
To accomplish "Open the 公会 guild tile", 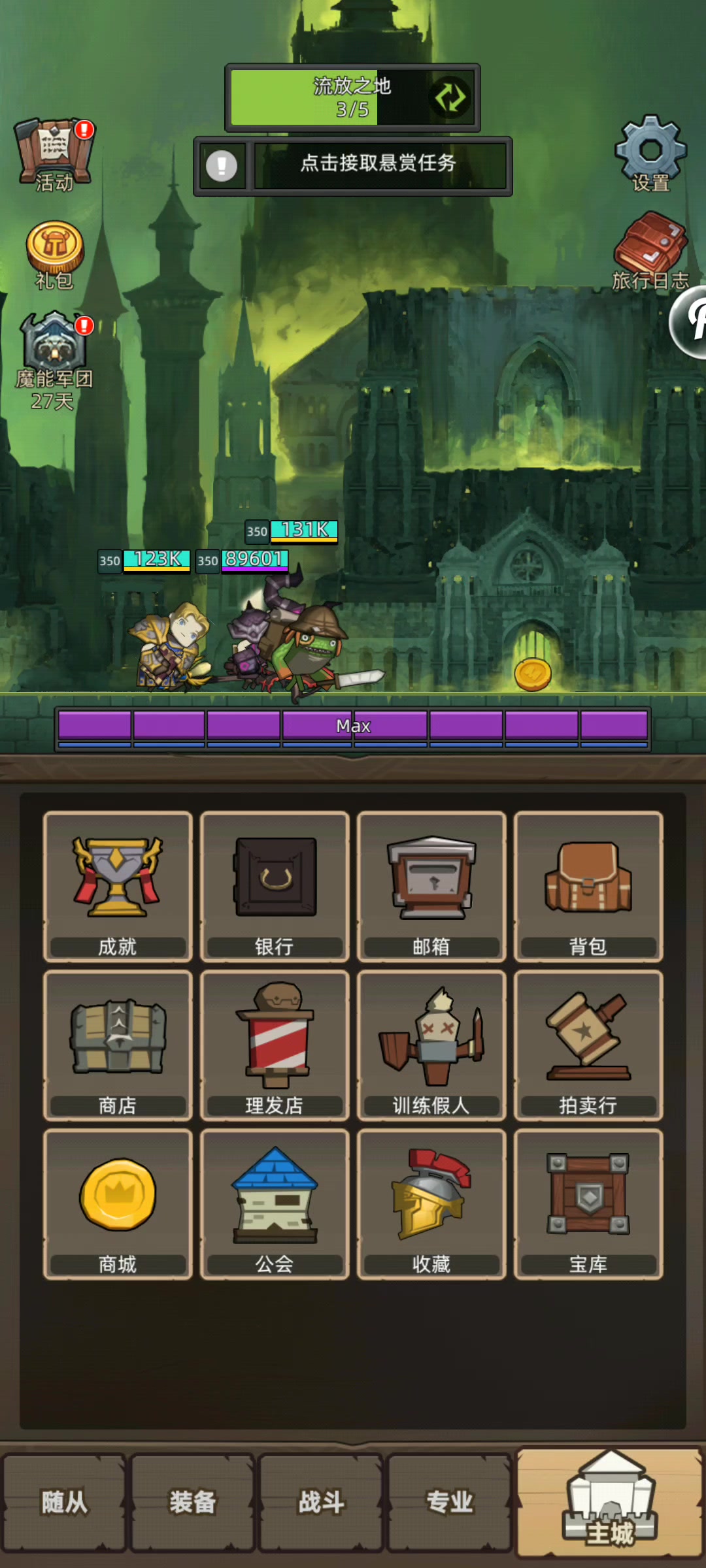I will pyautogui.click(x=275, y=1204).
